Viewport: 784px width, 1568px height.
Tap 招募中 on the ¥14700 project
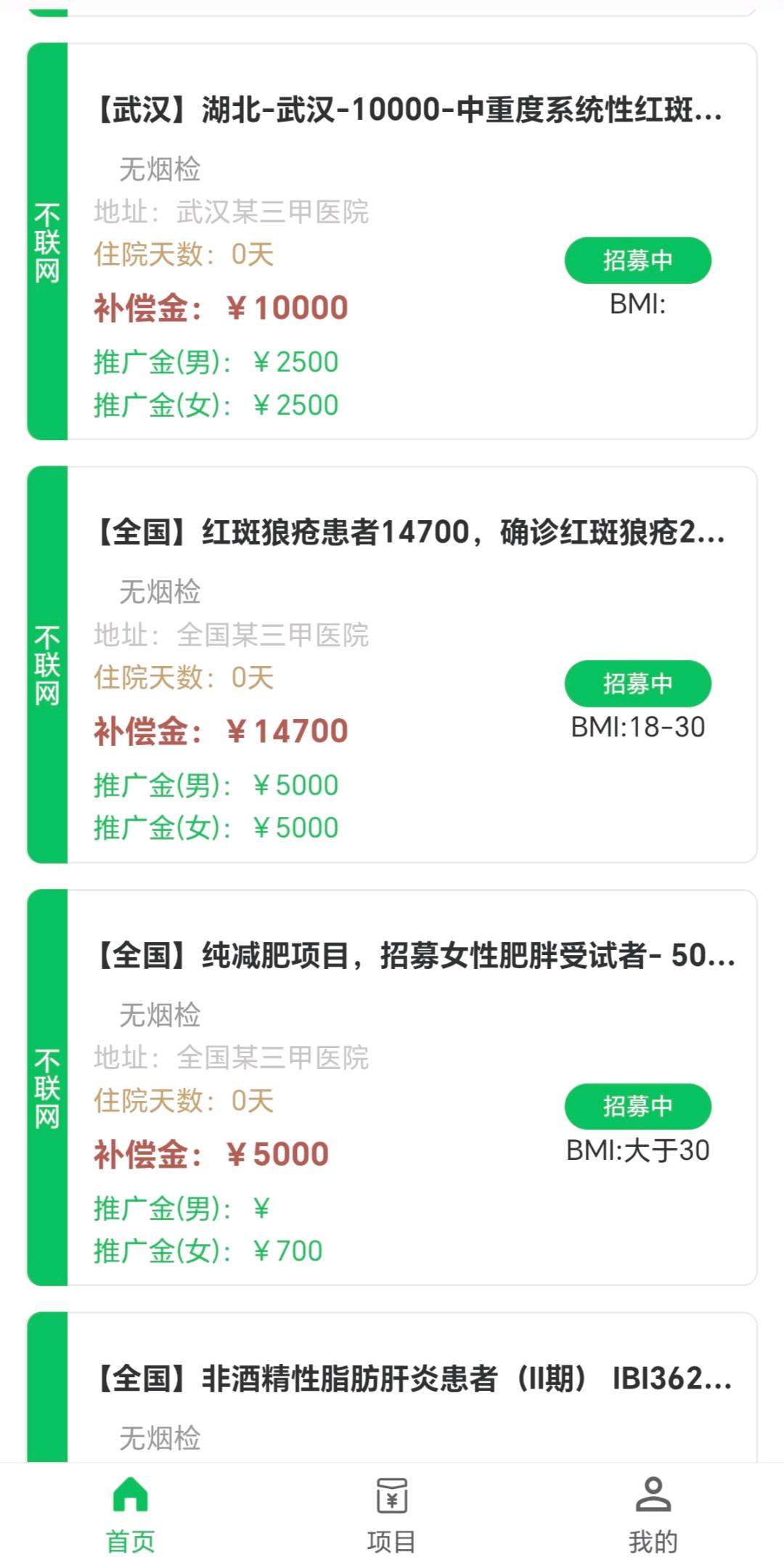[637, 683]
